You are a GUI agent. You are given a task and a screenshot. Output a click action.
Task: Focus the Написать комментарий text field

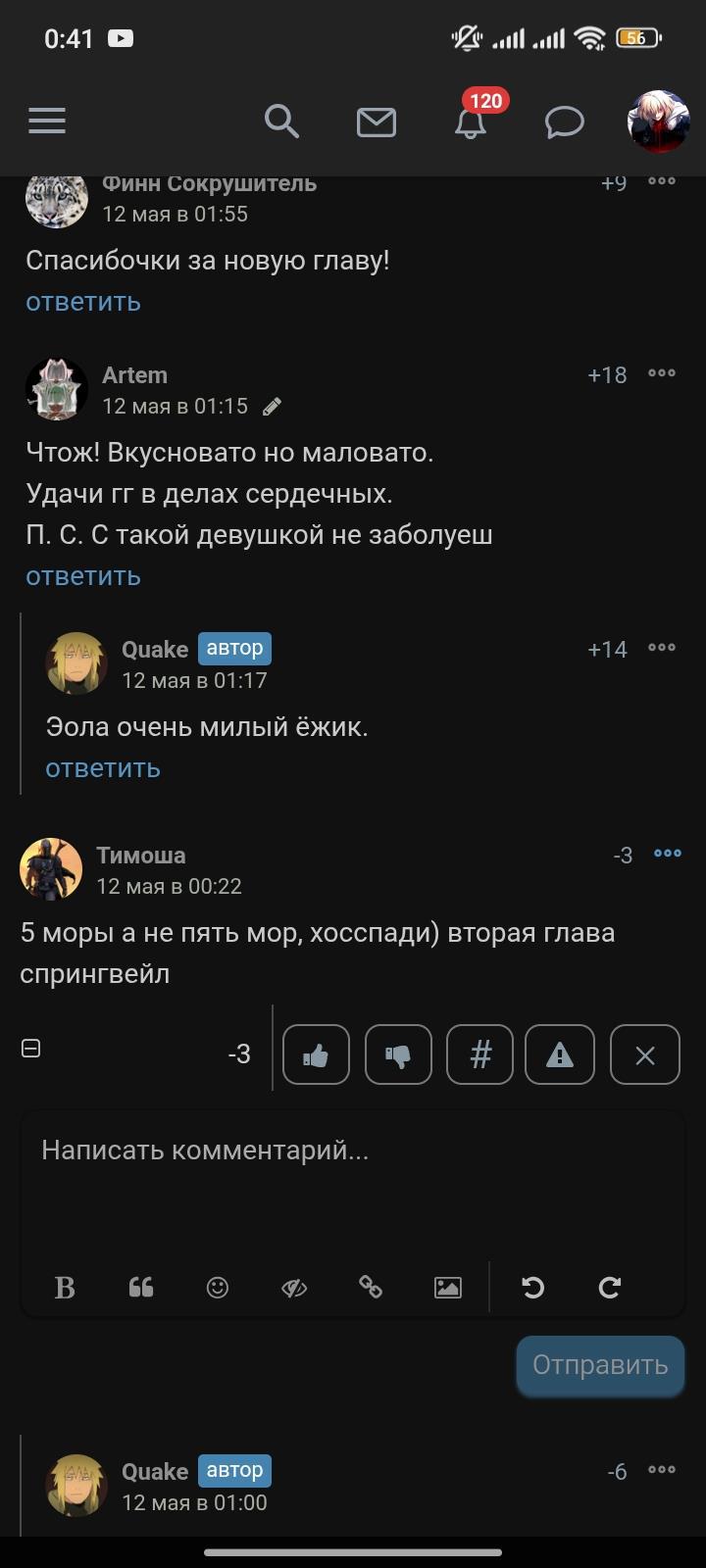pos(353,1176)
